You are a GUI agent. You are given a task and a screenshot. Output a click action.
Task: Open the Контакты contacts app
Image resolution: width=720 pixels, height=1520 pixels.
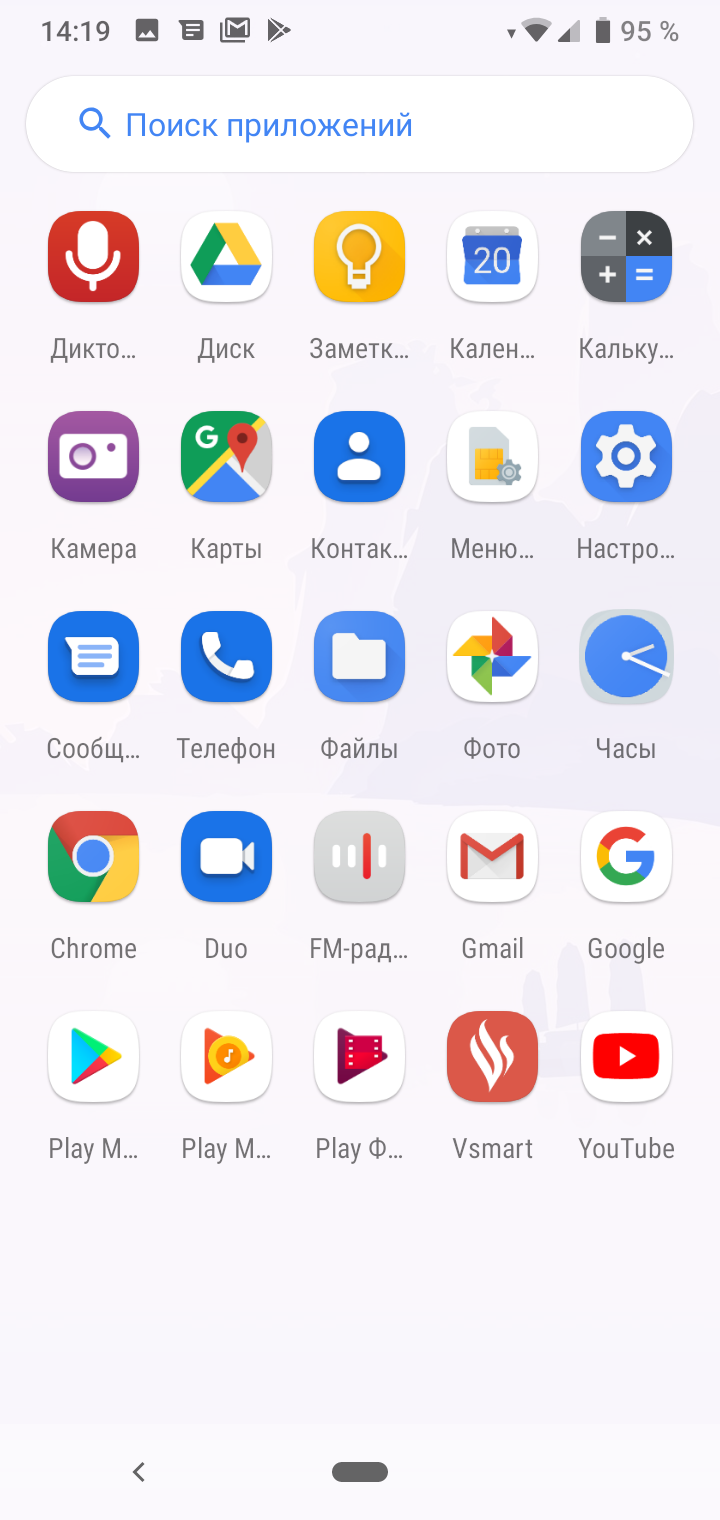click(x=359, y=457)
